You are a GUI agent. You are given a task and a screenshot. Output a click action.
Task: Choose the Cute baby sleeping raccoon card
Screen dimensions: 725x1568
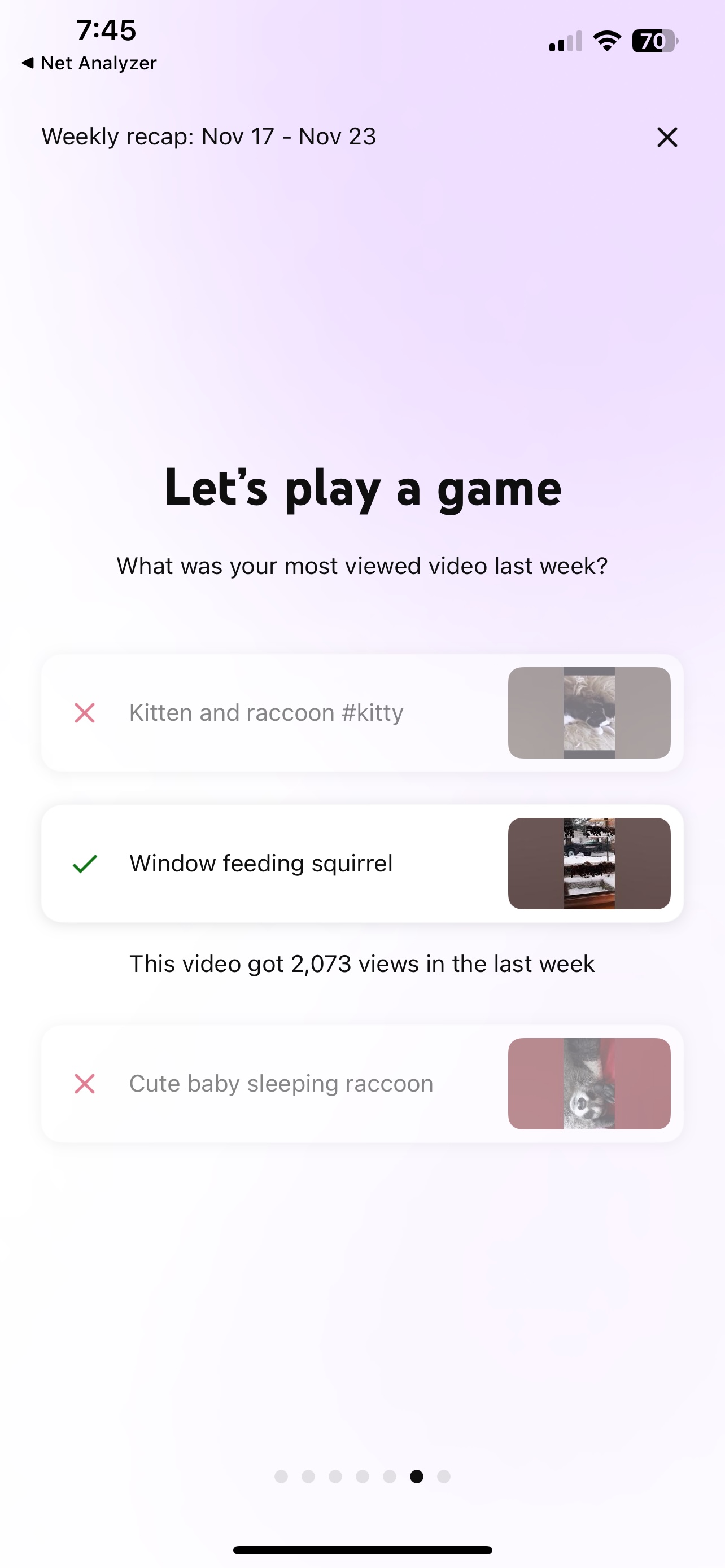coord(361,1084)
